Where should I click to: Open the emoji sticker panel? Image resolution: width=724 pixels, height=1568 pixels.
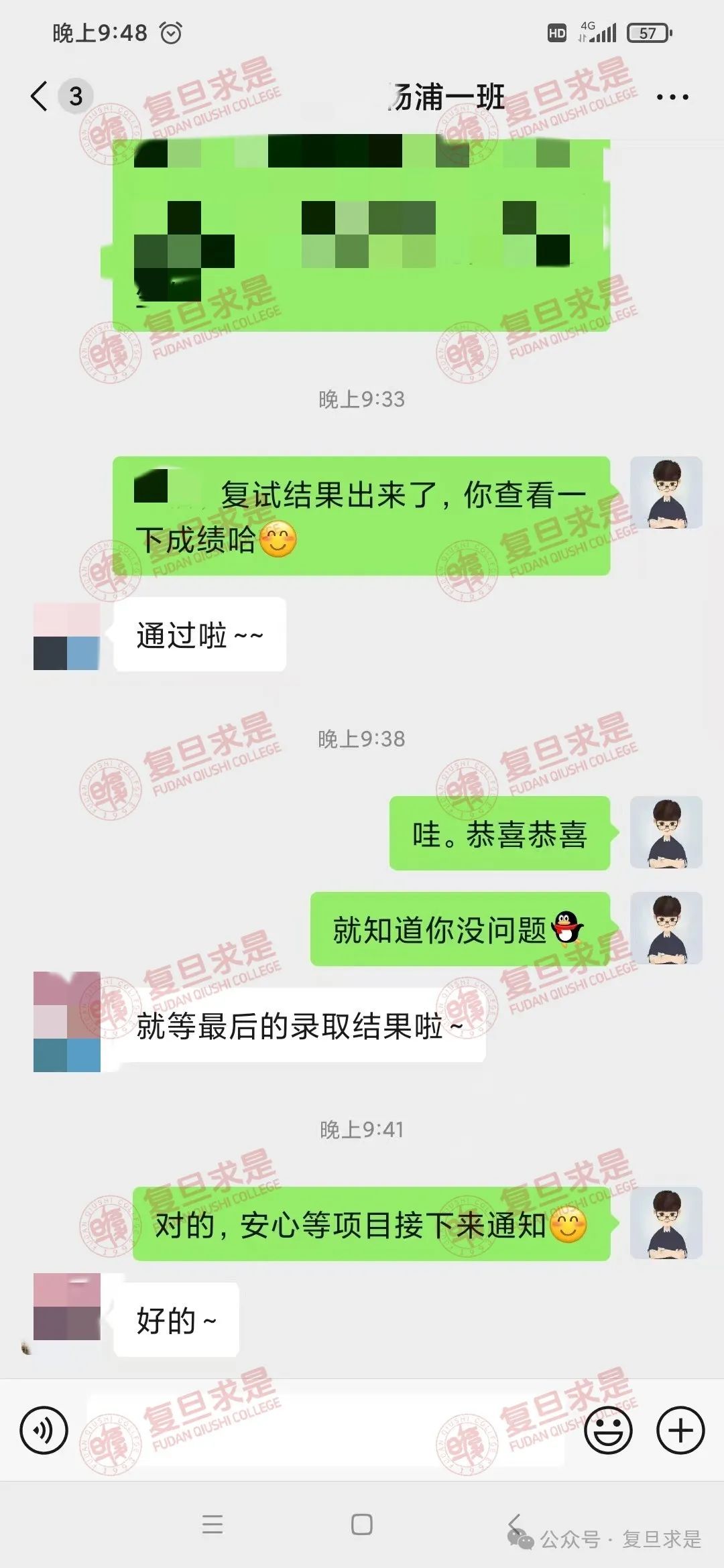click(608, 1431)
